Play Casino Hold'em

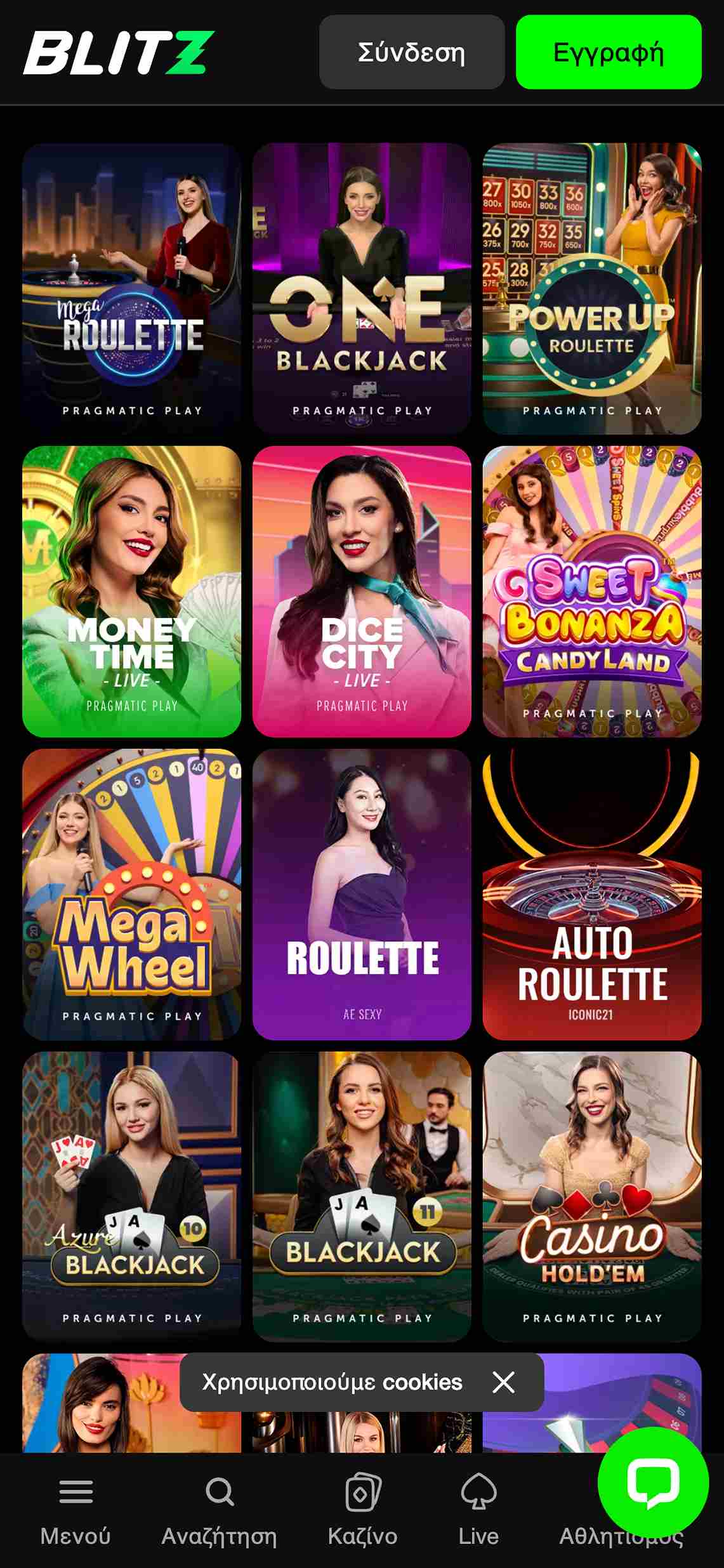click(591, 1196)
